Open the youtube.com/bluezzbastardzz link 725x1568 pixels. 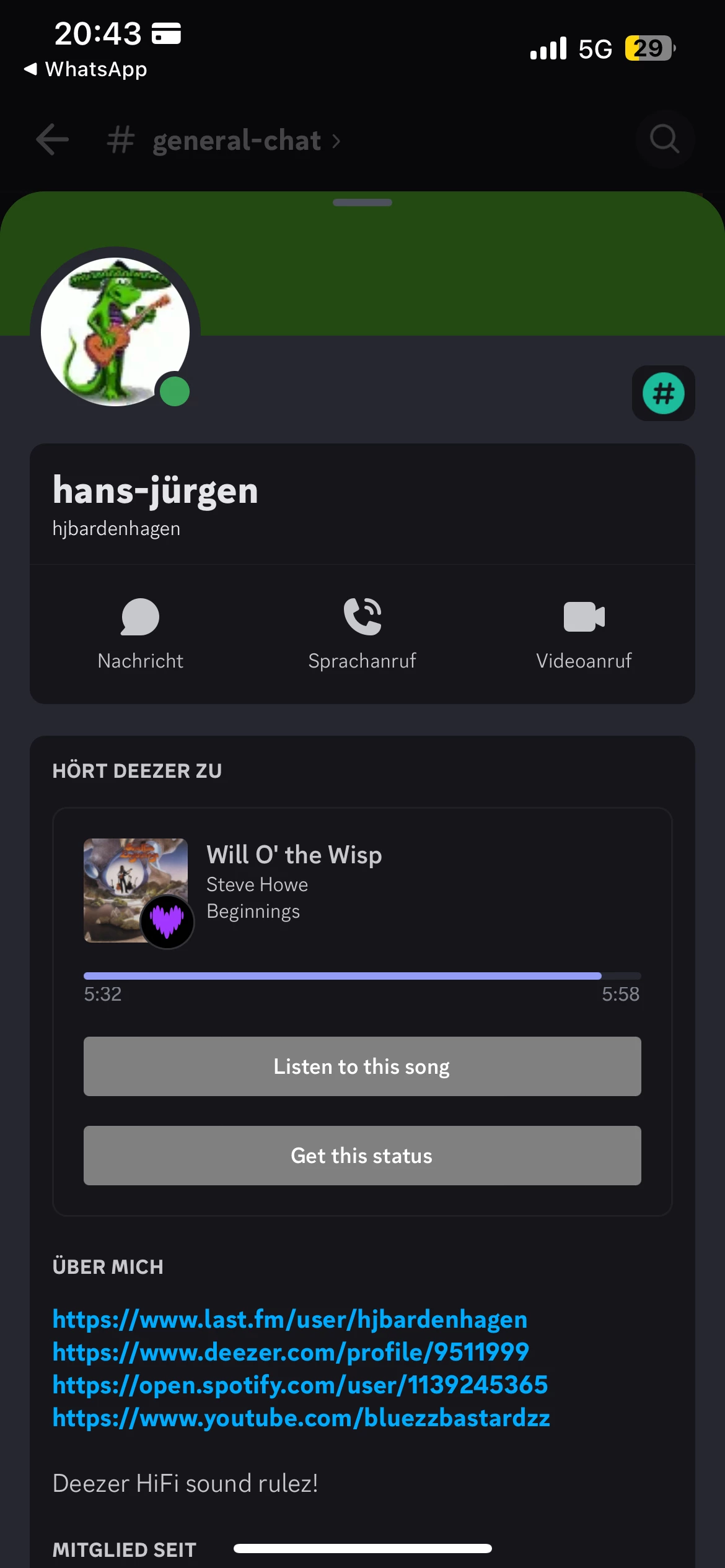(301, 1418)
